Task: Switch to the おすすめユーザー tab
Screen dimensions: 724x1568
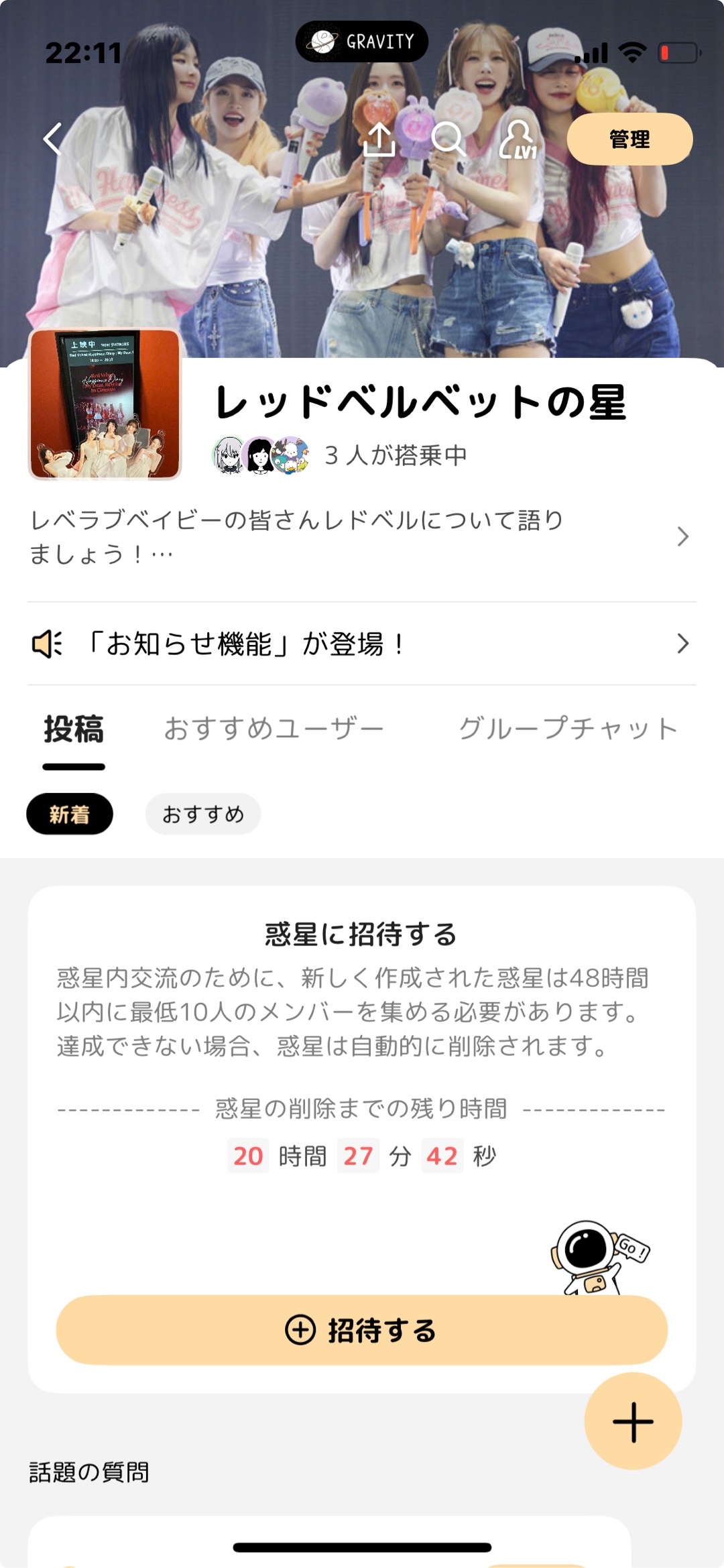Action: (274, 729)
